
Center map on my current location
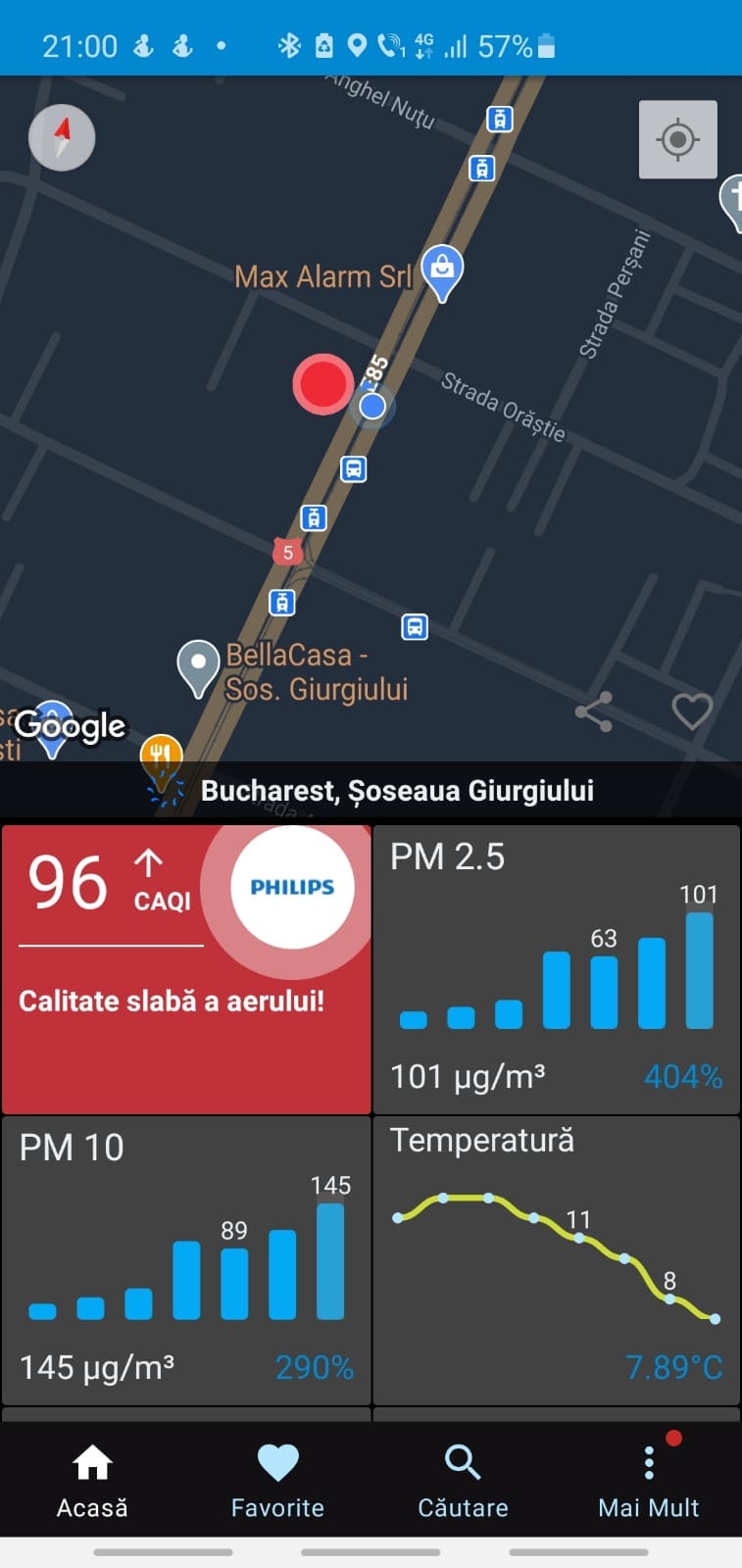click(677, 139)
